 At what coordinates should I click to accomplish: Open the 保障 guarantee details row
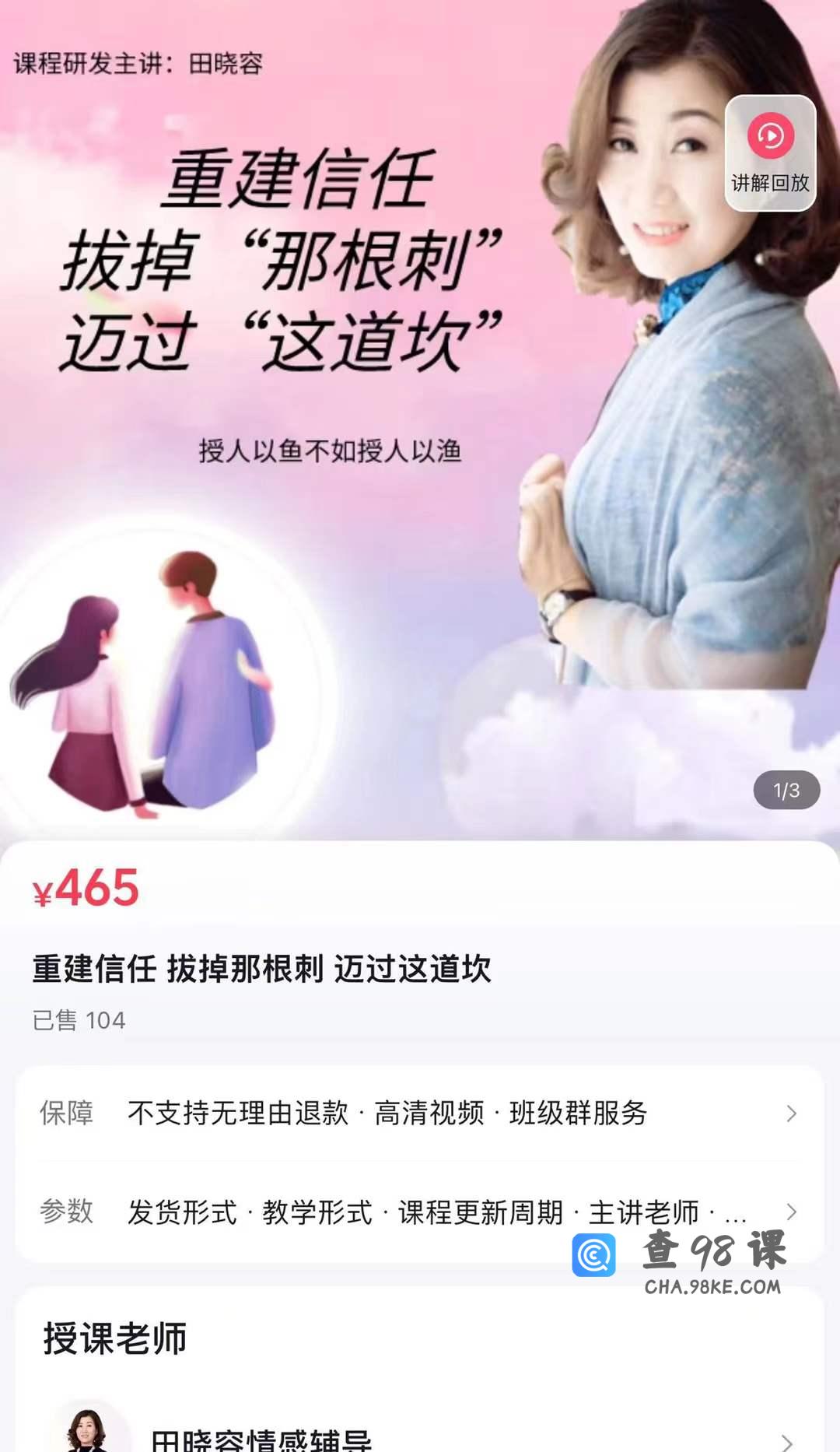[x=420, y=1114]
